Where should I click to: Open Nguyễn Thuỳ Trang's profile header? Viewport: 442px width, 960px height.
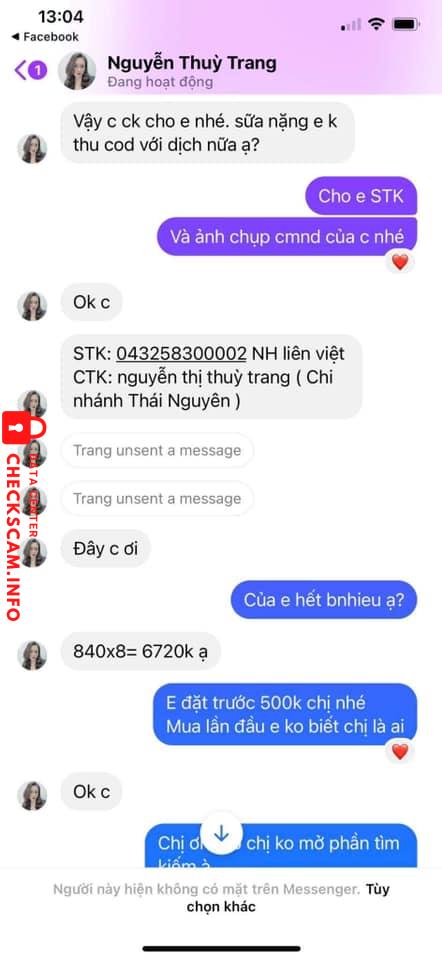(x=192, y=71)
